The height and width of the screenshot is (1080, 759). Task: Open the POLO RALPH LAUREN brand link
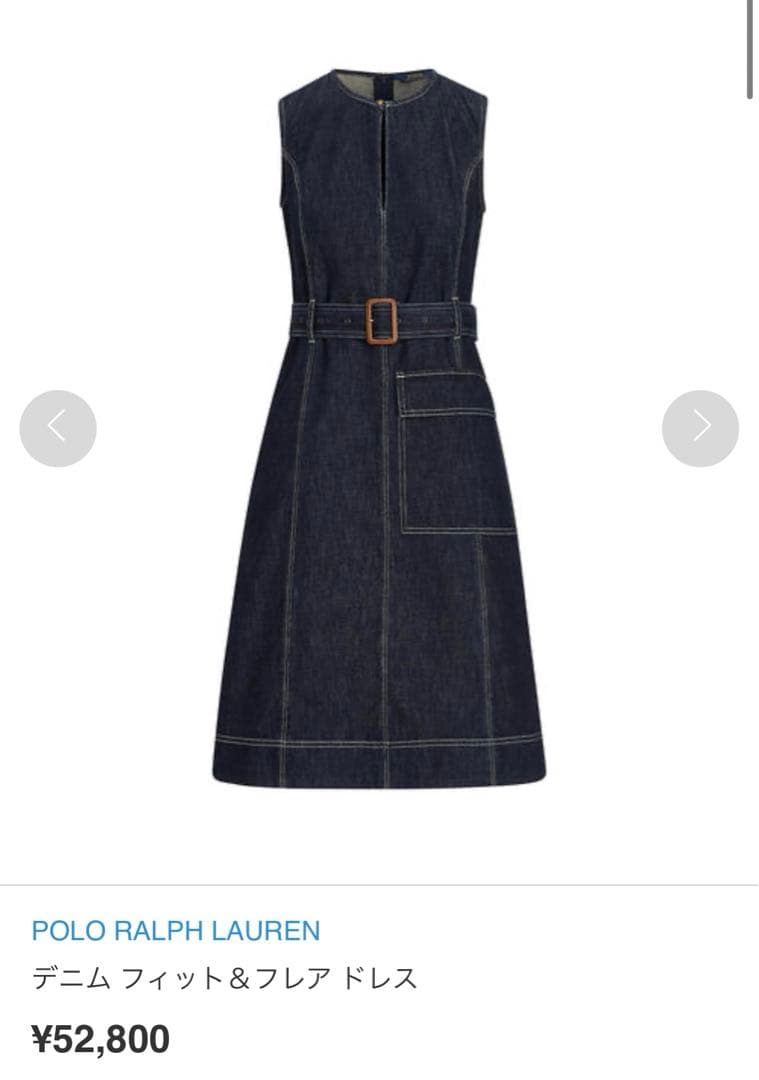tap(176, 931)
